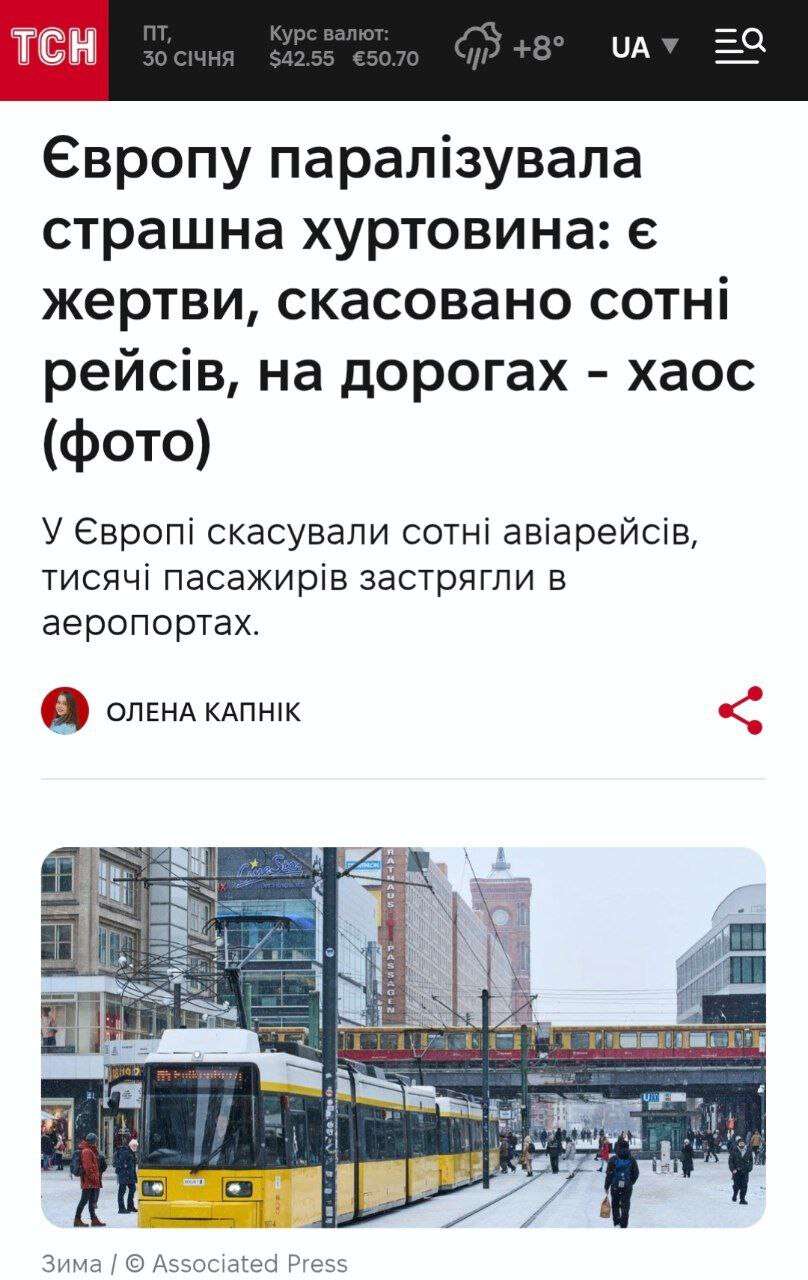Image resolution: width=808 pixels, height=1280 pixels.
Task: Click author name ОЛЕНА КАПНІК
Action: (x=205, y=711)
